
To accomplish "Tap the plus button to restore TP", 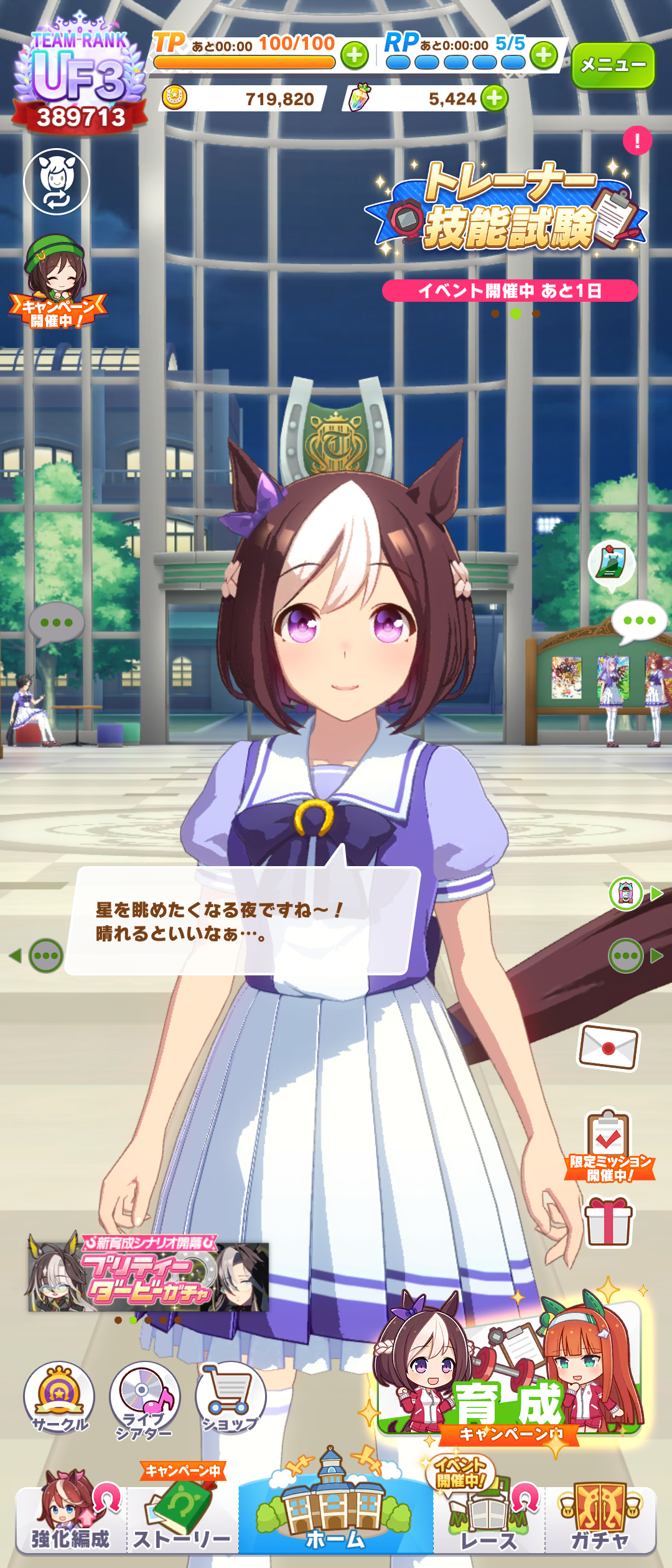I will click(x=355, y=56).
